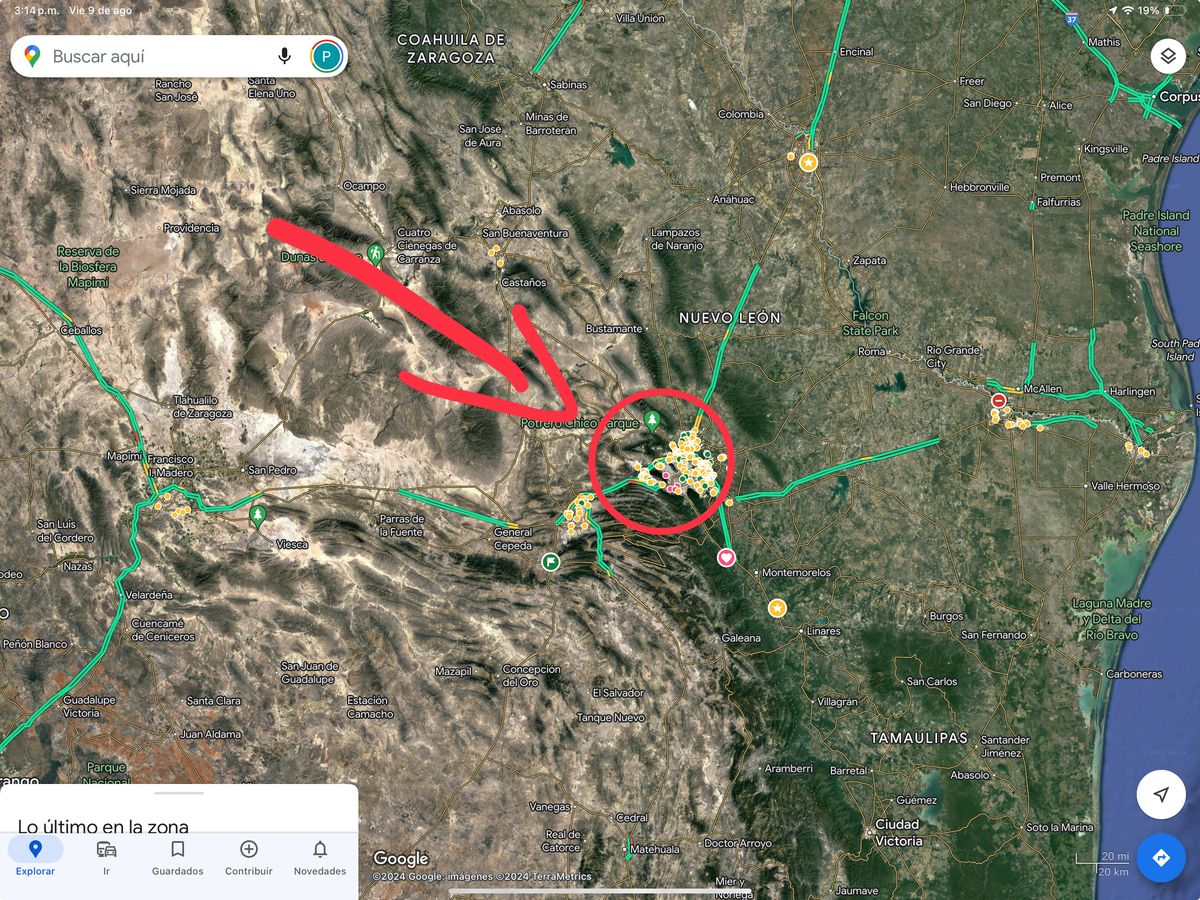
Task: Center map on my location
Action: 1161,795
